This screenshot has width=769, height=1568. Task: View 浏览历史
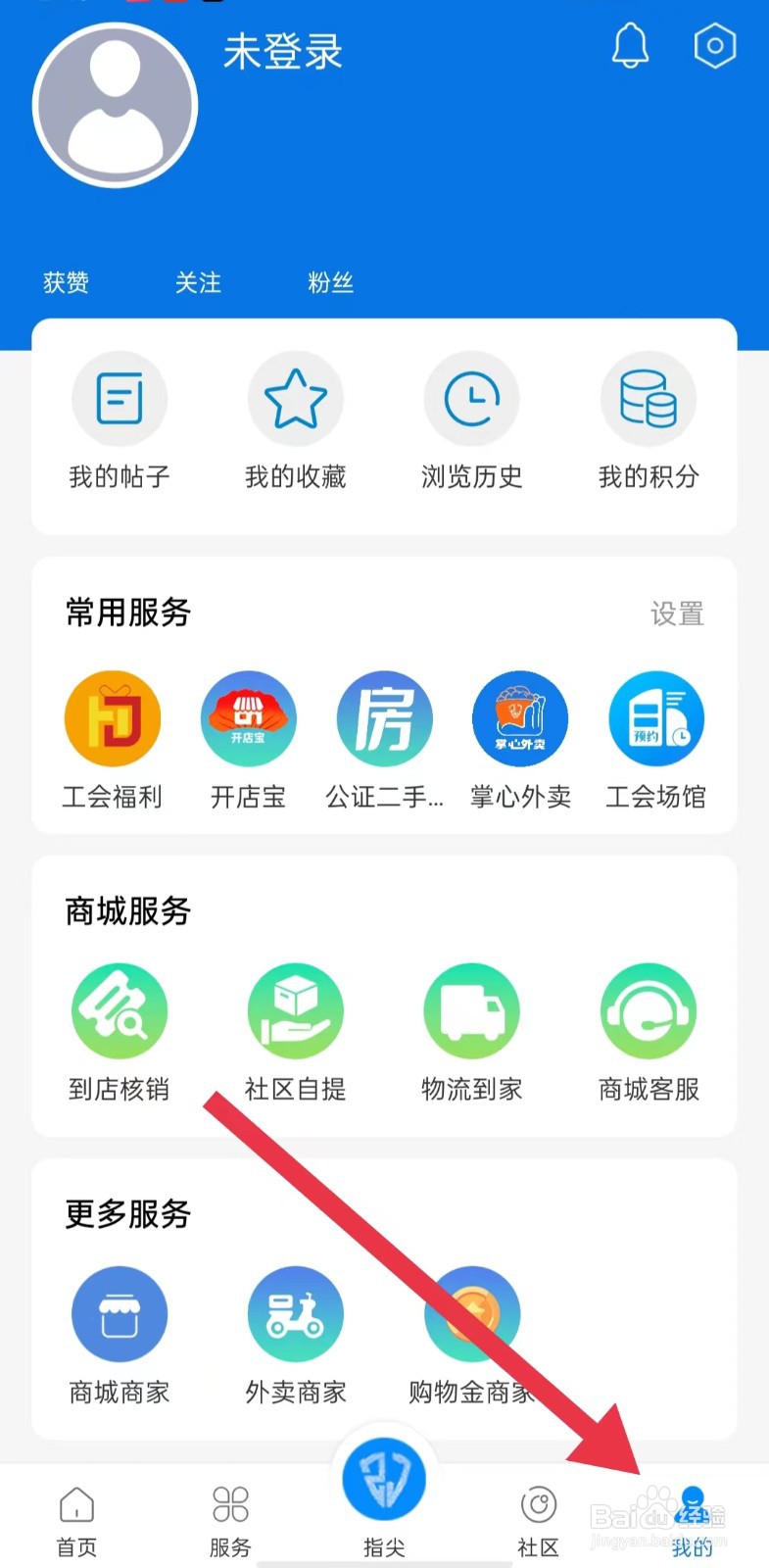pyautogui.click(x=472, y=422)
